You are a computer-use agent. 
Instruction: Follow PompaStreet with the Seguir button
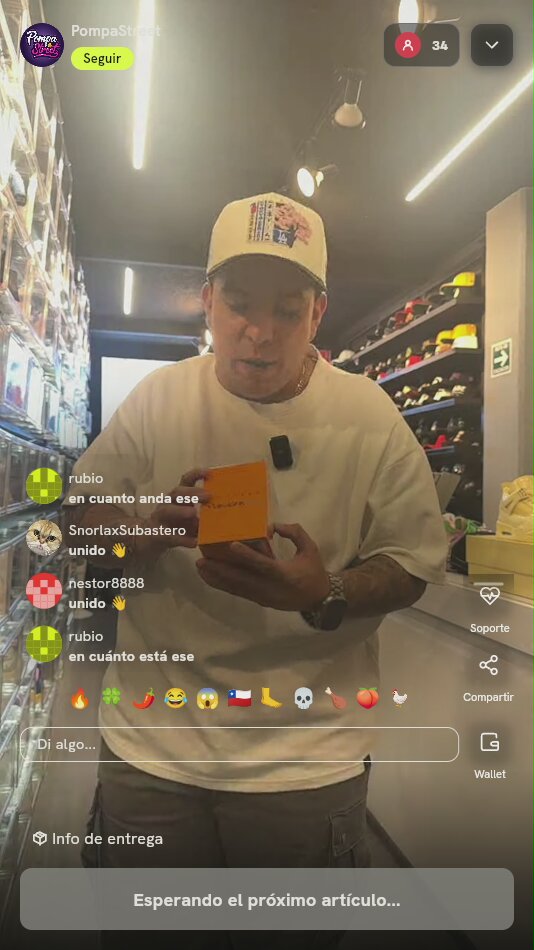(x=102, y=59)
